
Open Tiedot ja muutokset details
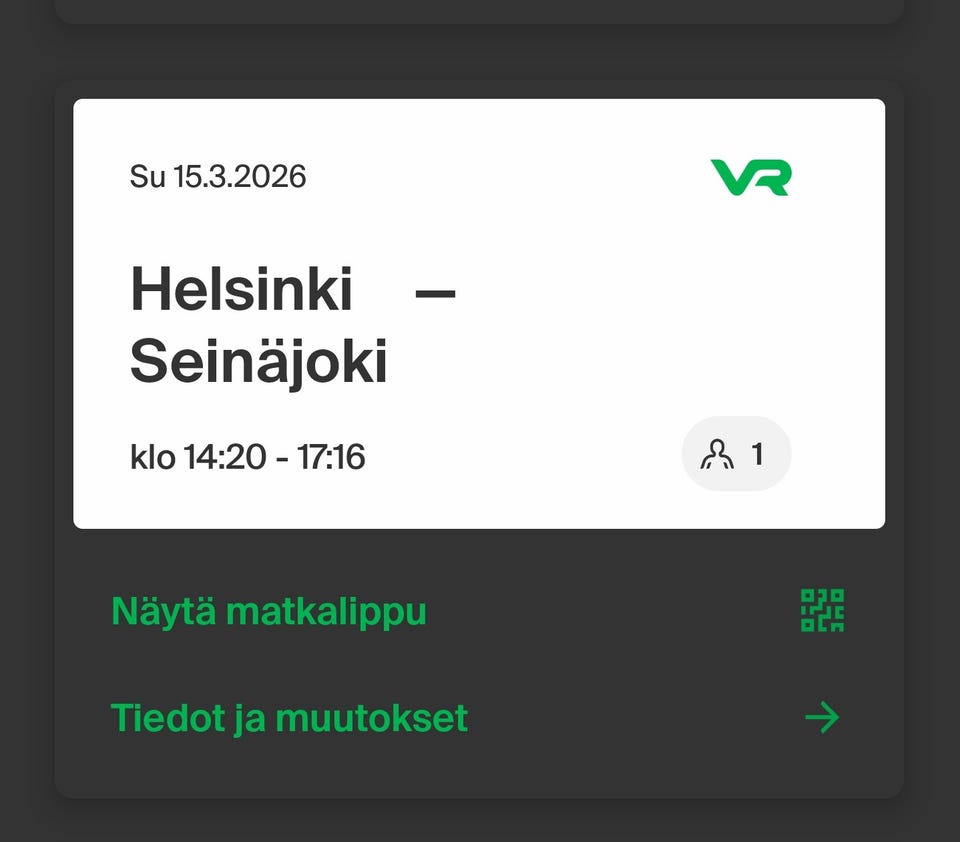[x=289, y=718]
